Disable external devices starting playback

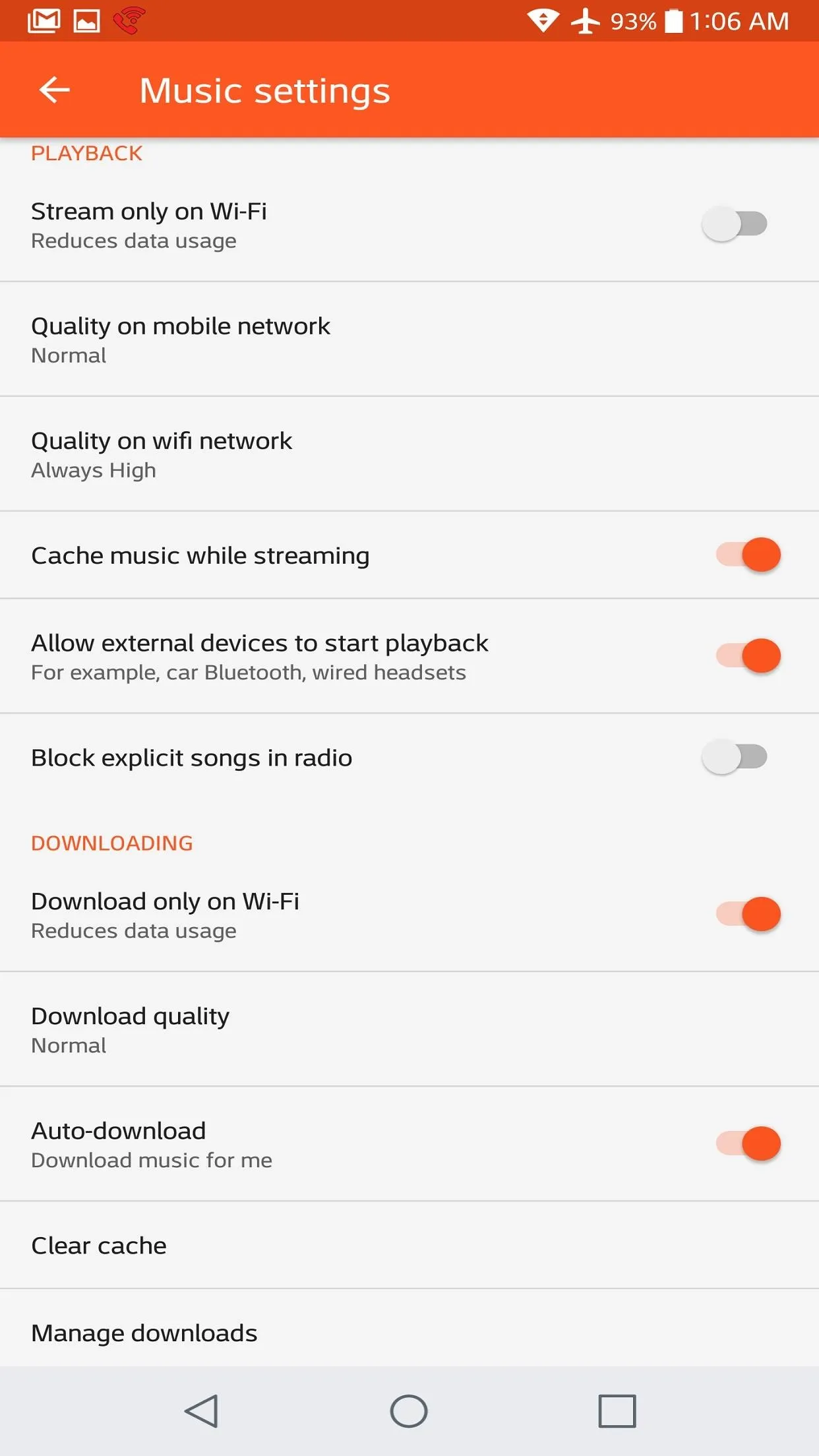click(x=748, y=656)
